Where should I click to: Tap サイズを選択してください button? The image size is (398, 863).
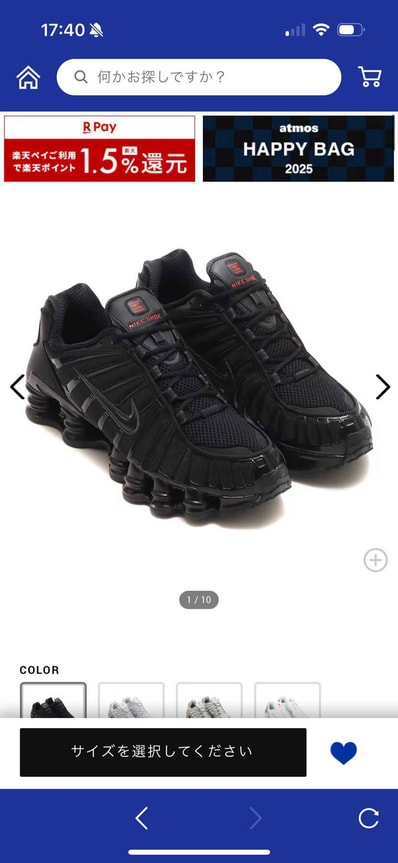pos(163,752)
